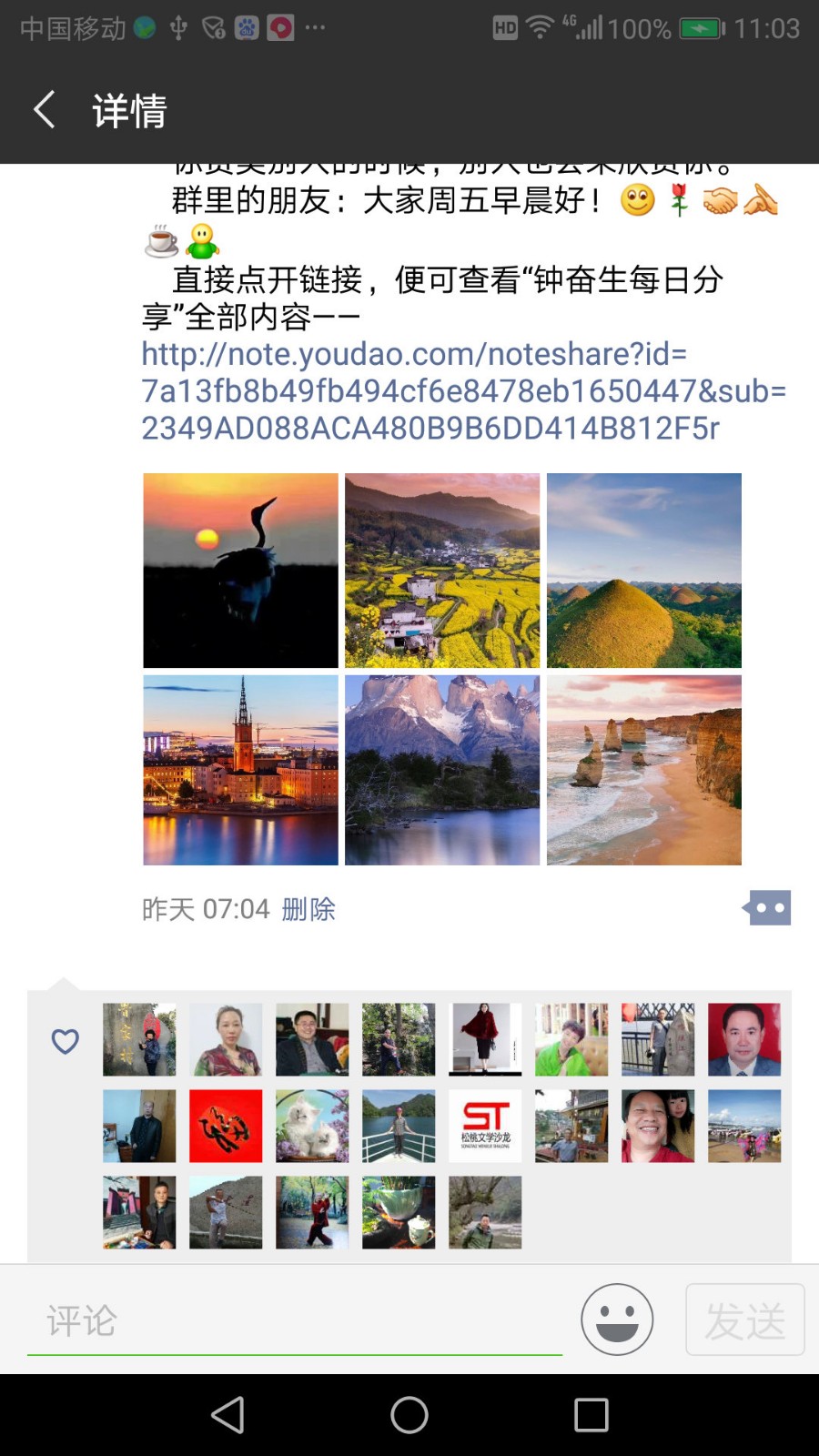
Task: Tap the 发送 send button
Action: (x=744, y=1319)
